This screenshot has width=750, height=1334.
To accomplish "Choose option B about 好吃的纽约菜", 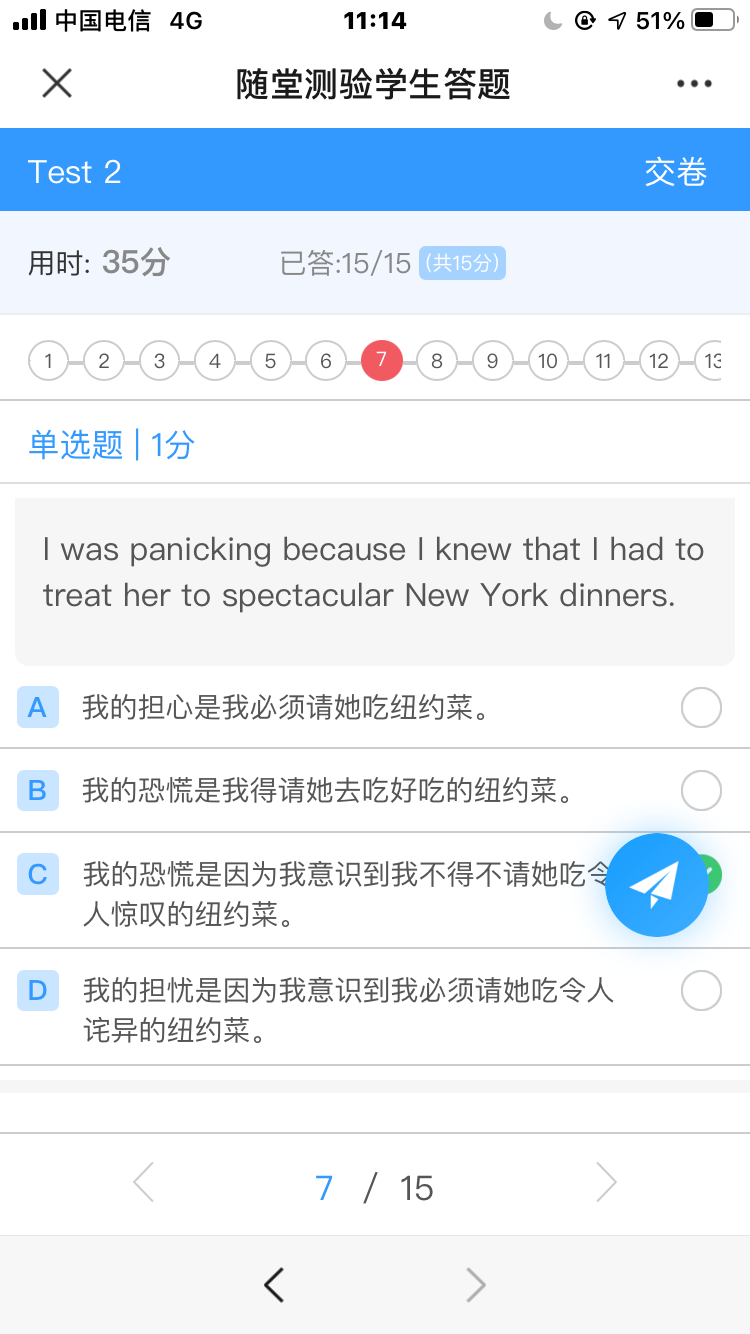I will coord(375,791).
